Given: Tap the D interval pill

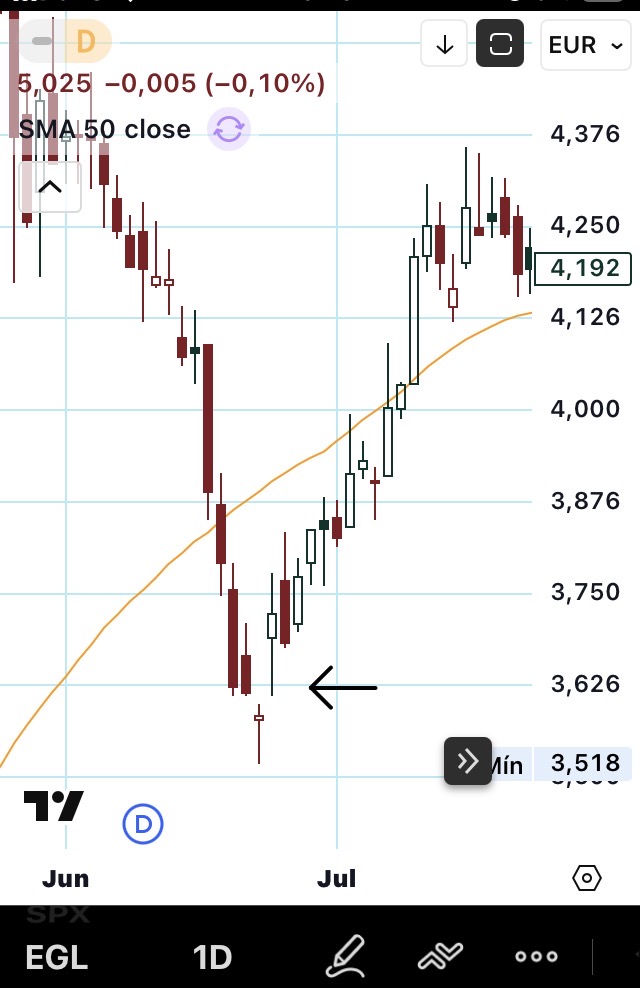Looking at the screenshot, I should [x=86, y=41].
